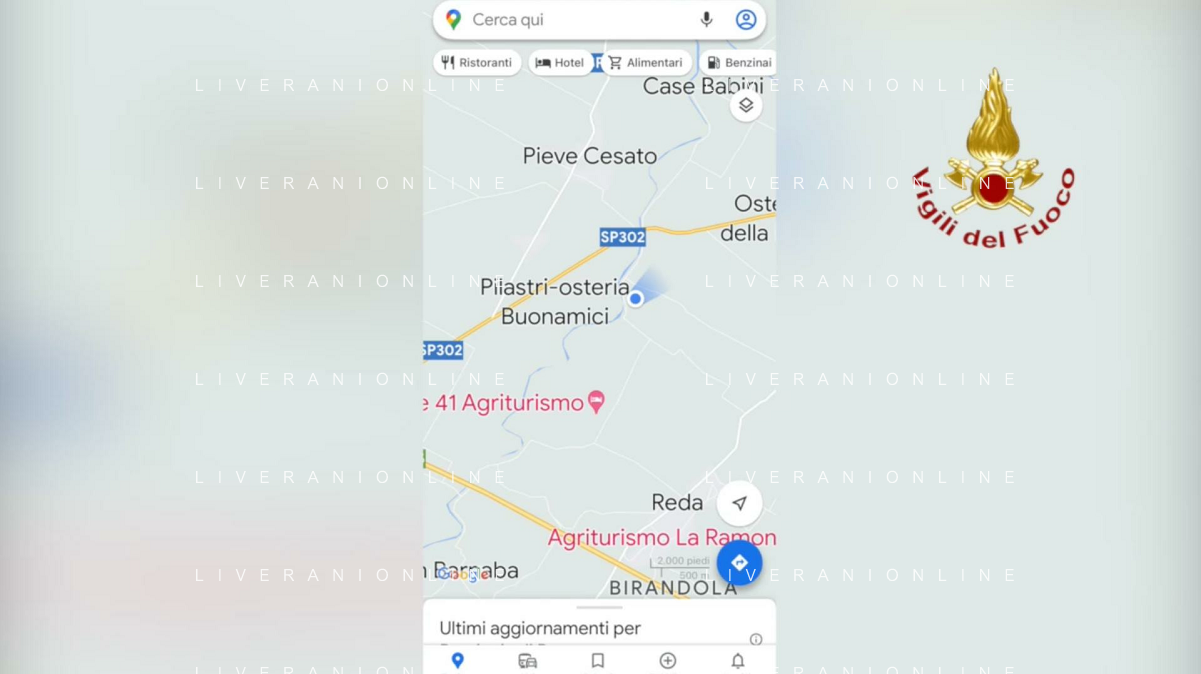Switch to the commute car tab
The width and height of the screenshot is (1201, 674).
point(528,661)
